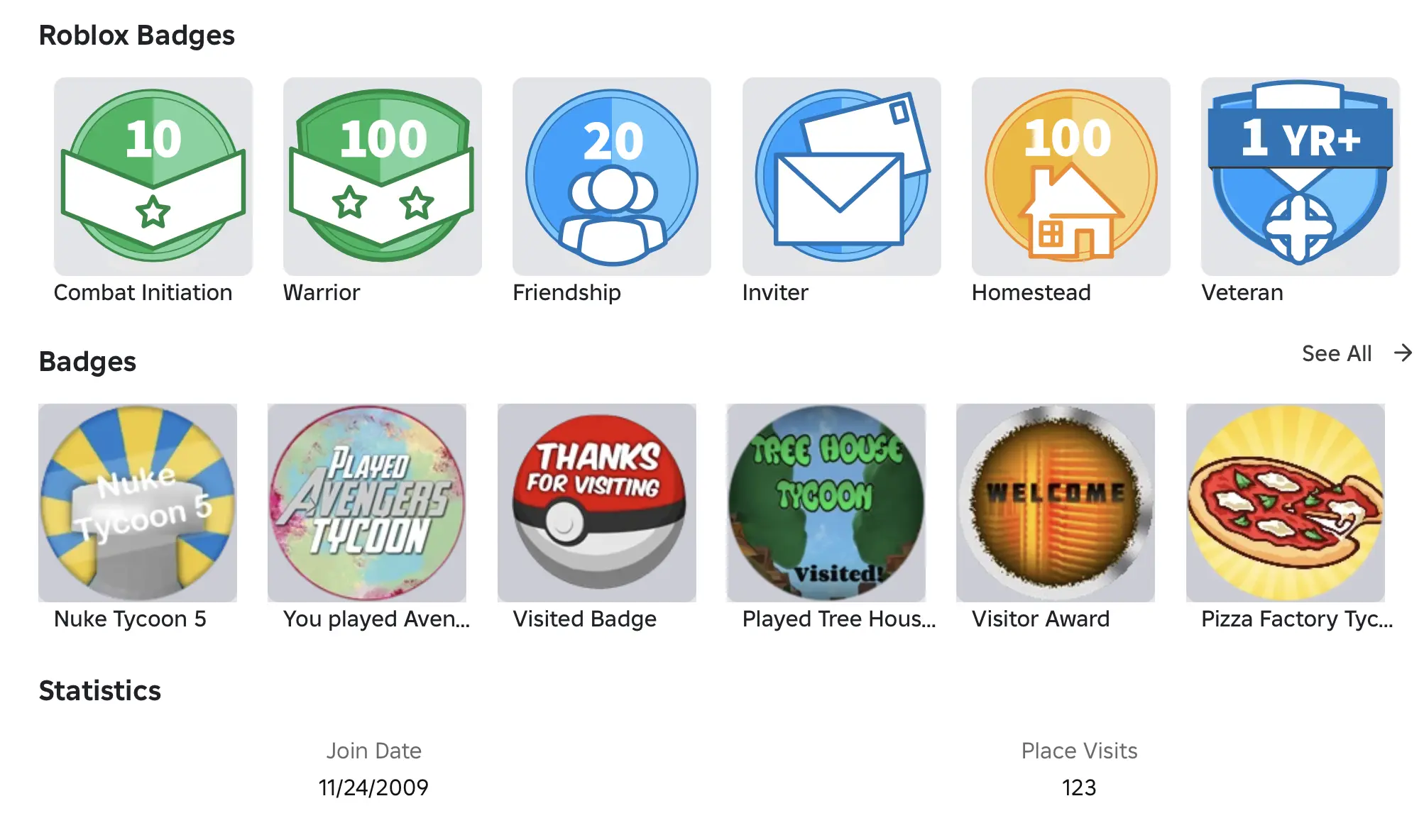Open the Veteran badge
This screenshot has height=840, width=1424.
(x=1300, y=176)
